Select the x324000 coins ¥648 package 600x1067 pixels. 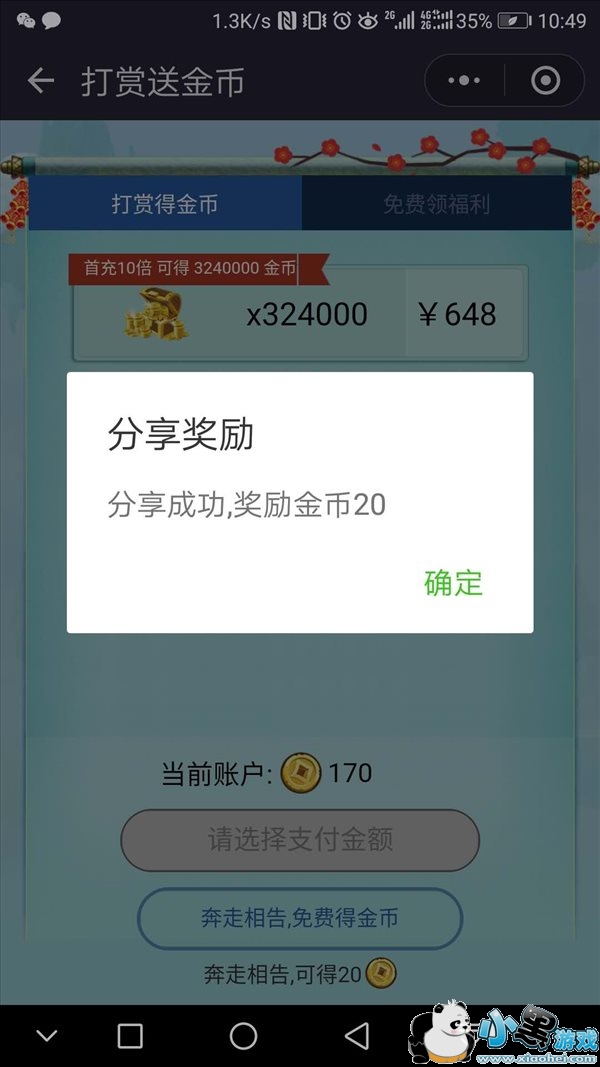coord(300,315)
